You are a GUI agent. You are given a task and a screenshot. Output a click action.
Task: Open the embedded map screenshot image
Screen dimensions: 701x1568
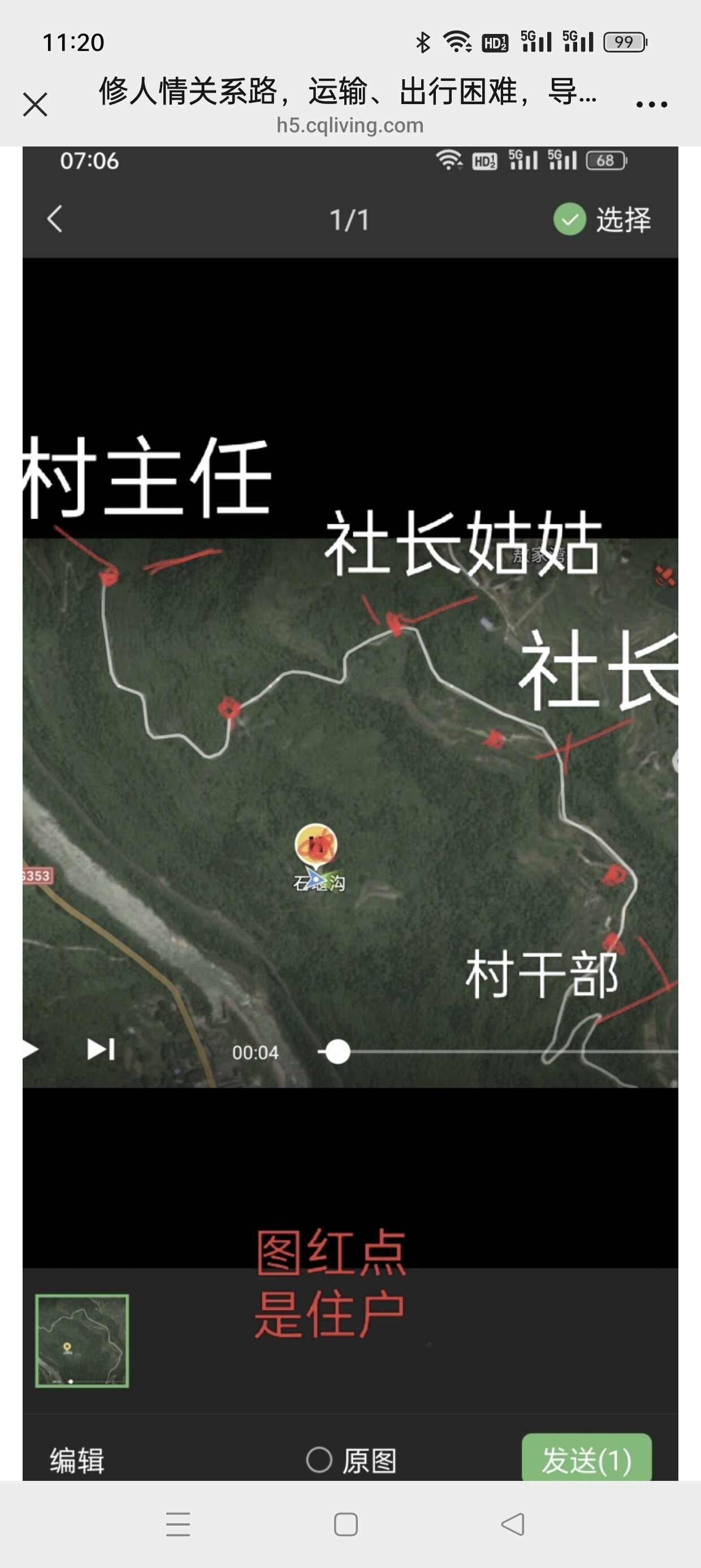350,813
